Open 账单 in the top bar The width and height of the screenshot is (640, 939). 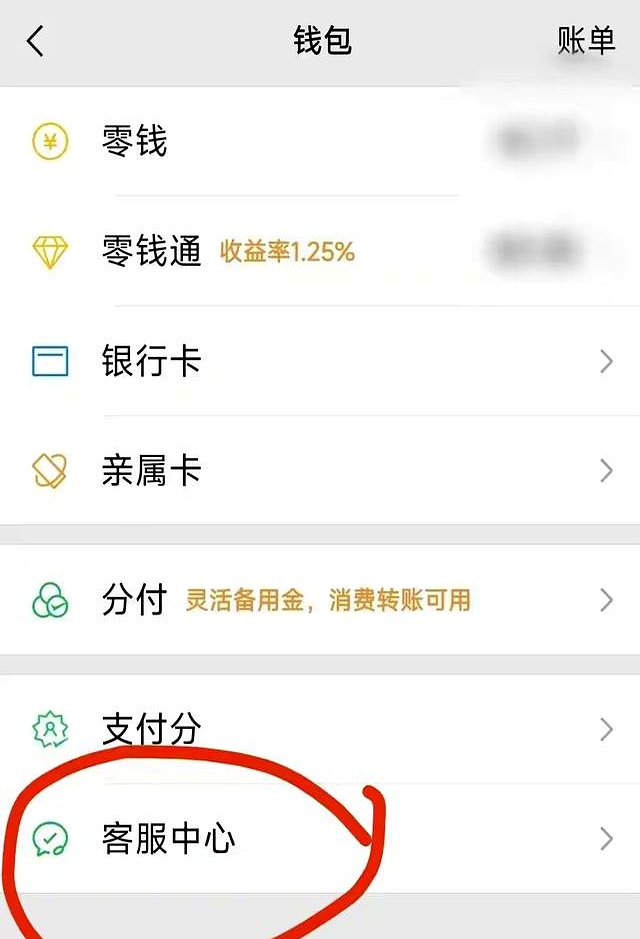point(586,41)
